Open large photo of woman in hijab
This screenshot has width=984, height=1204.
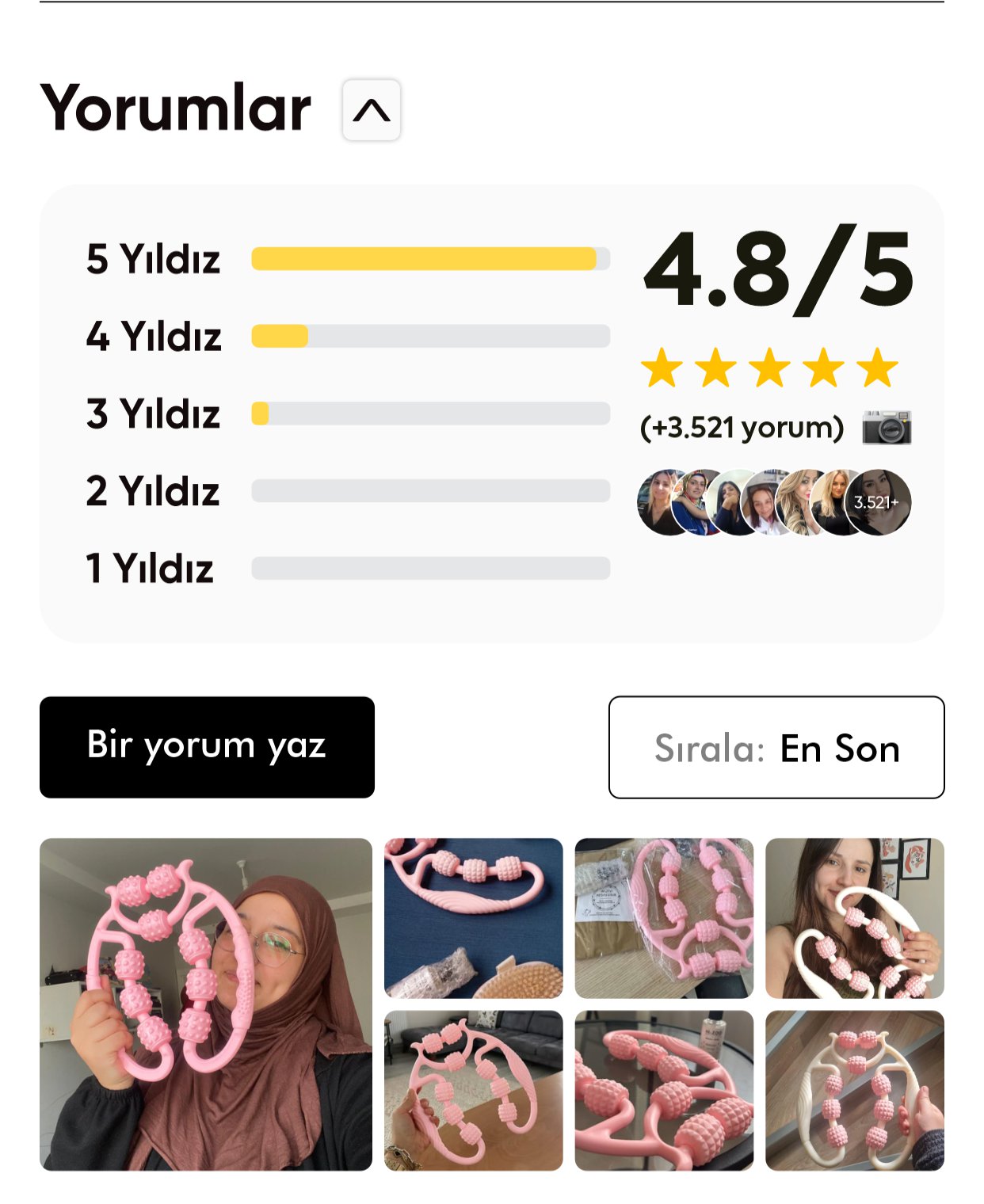pyautogui.click(x=206, y=1004)
